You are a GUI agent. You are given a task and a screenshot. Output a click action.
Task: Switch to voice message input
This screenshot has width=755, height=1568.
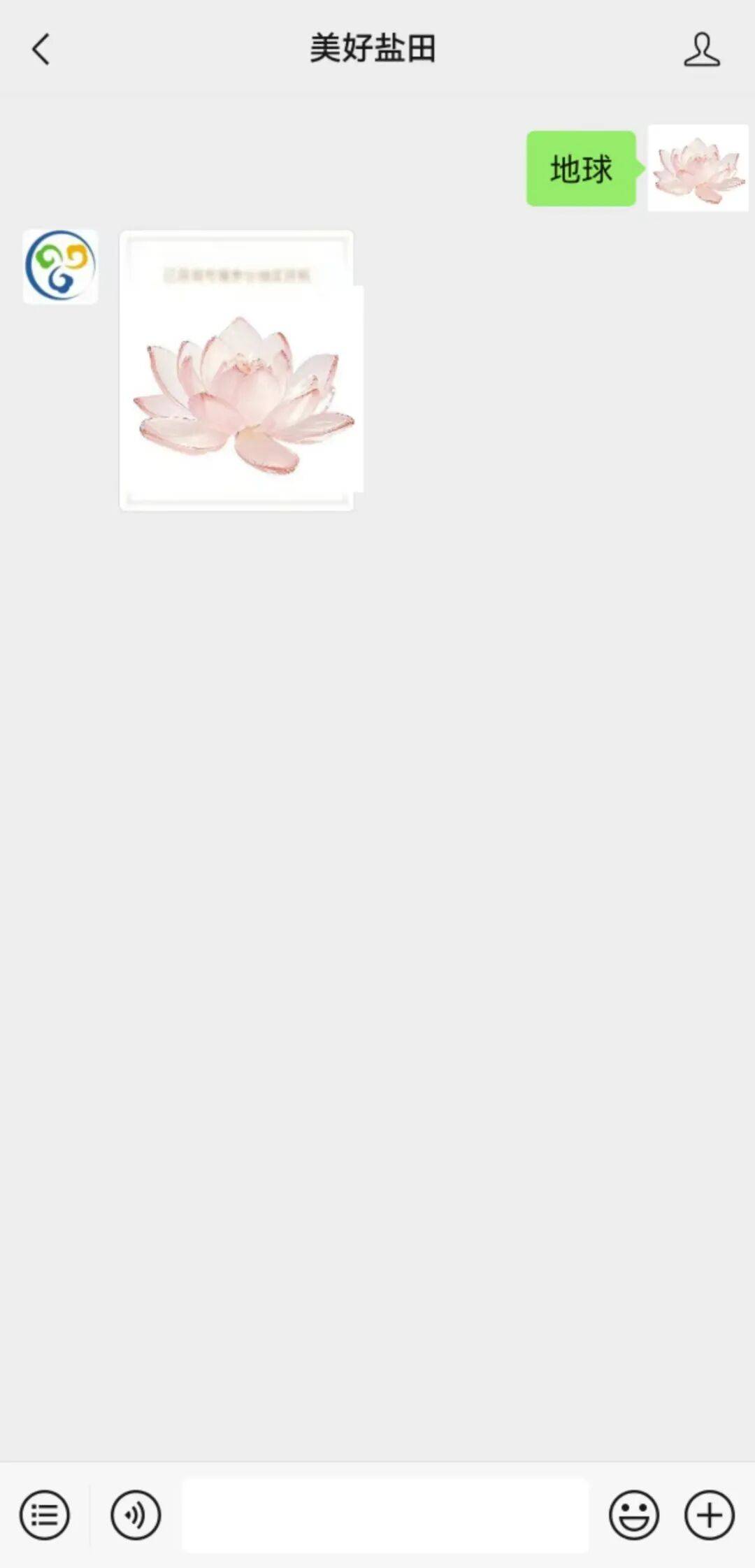pos(136,1515)
